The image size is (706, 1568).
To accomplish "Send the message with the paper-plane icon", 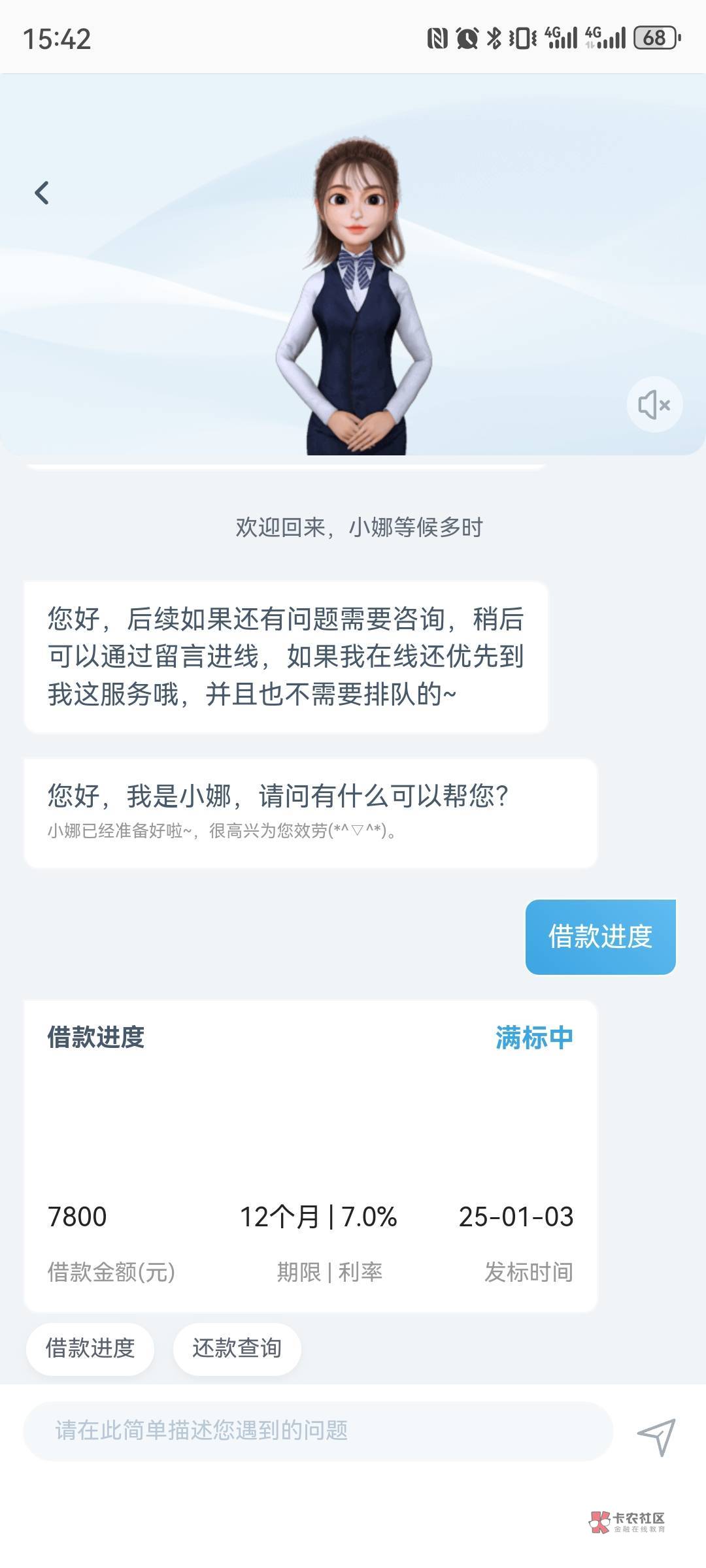I will [x=656, y=1435].
